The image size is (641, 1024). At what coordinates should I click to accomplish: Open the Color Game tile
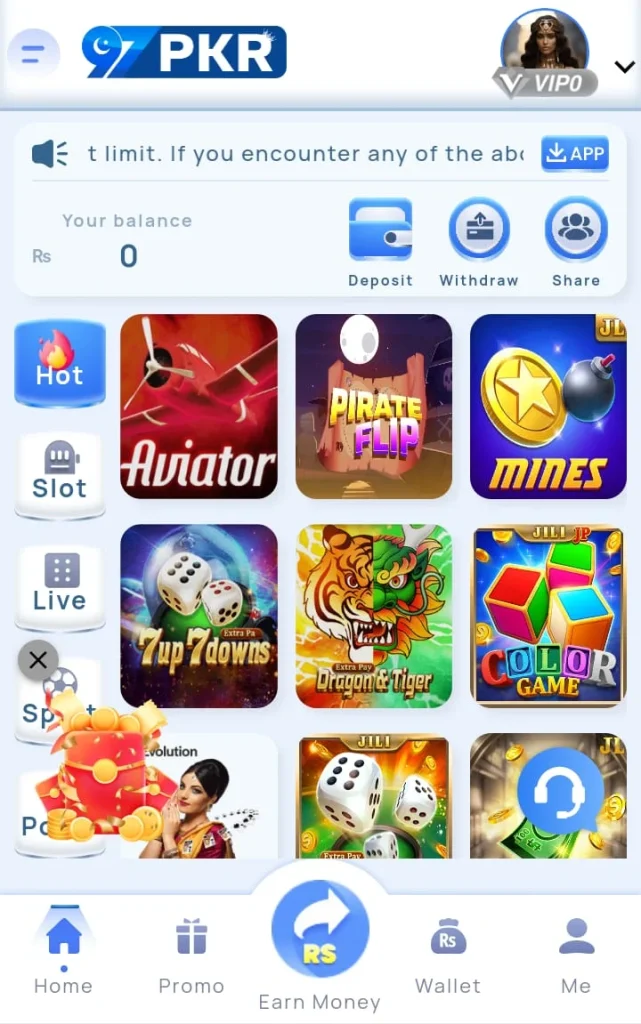tap(548, 615)
